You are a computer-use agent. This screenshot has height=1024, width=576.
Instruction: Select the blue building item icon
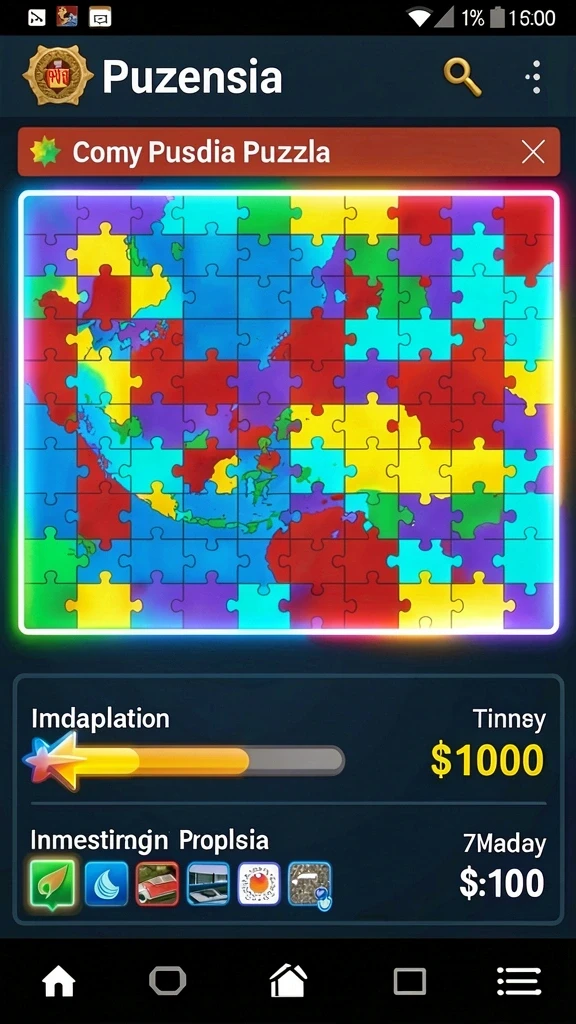click(208, 884)
